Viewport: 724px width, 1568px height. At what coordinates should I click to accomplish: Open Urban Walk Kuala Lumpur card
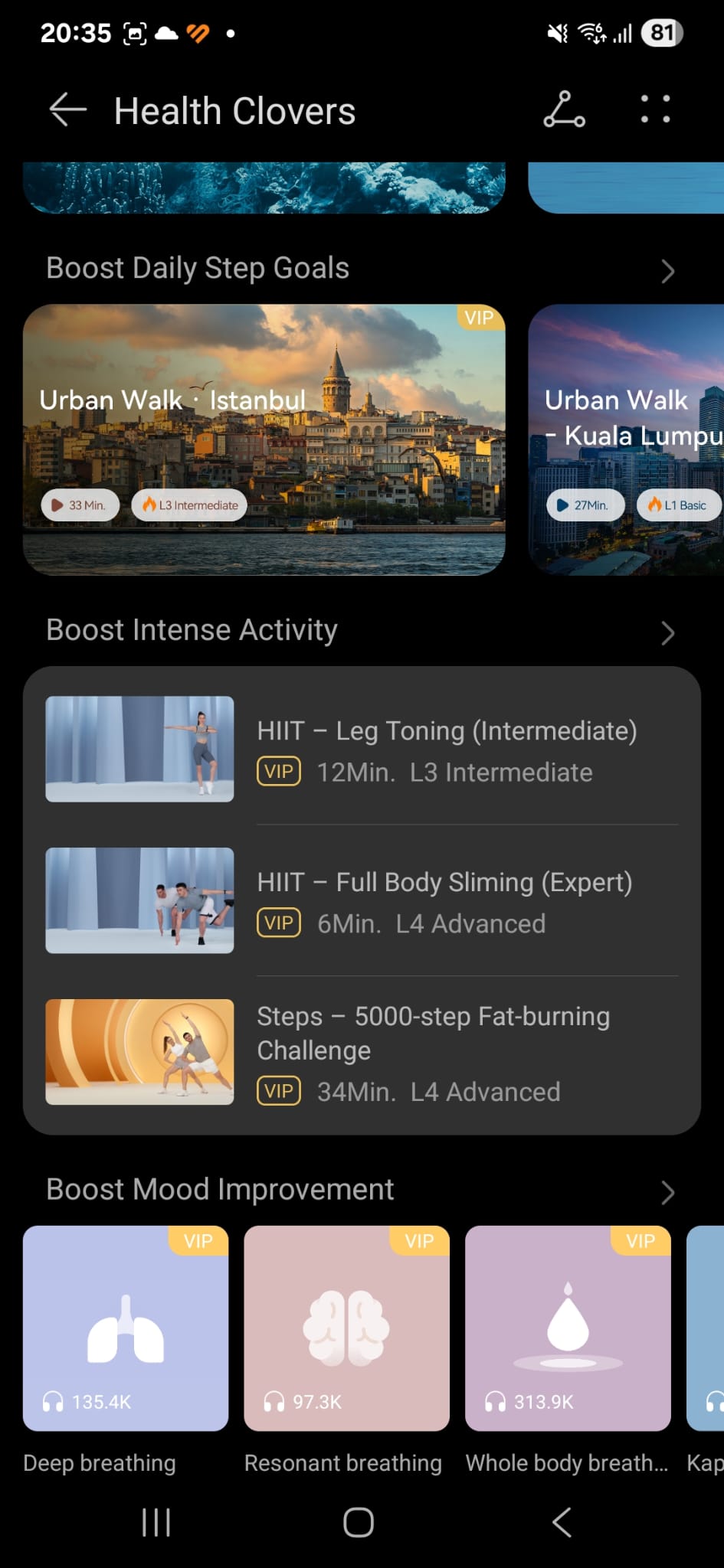click(x=626, y=439)
